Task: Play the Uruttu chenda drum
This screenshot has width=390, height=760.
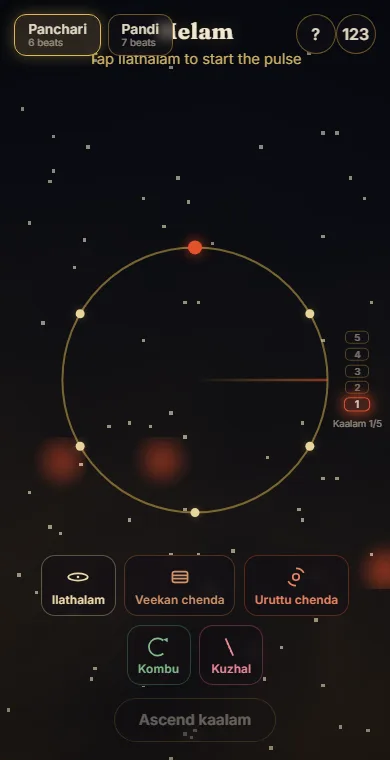Action: [x=296, y=586]
